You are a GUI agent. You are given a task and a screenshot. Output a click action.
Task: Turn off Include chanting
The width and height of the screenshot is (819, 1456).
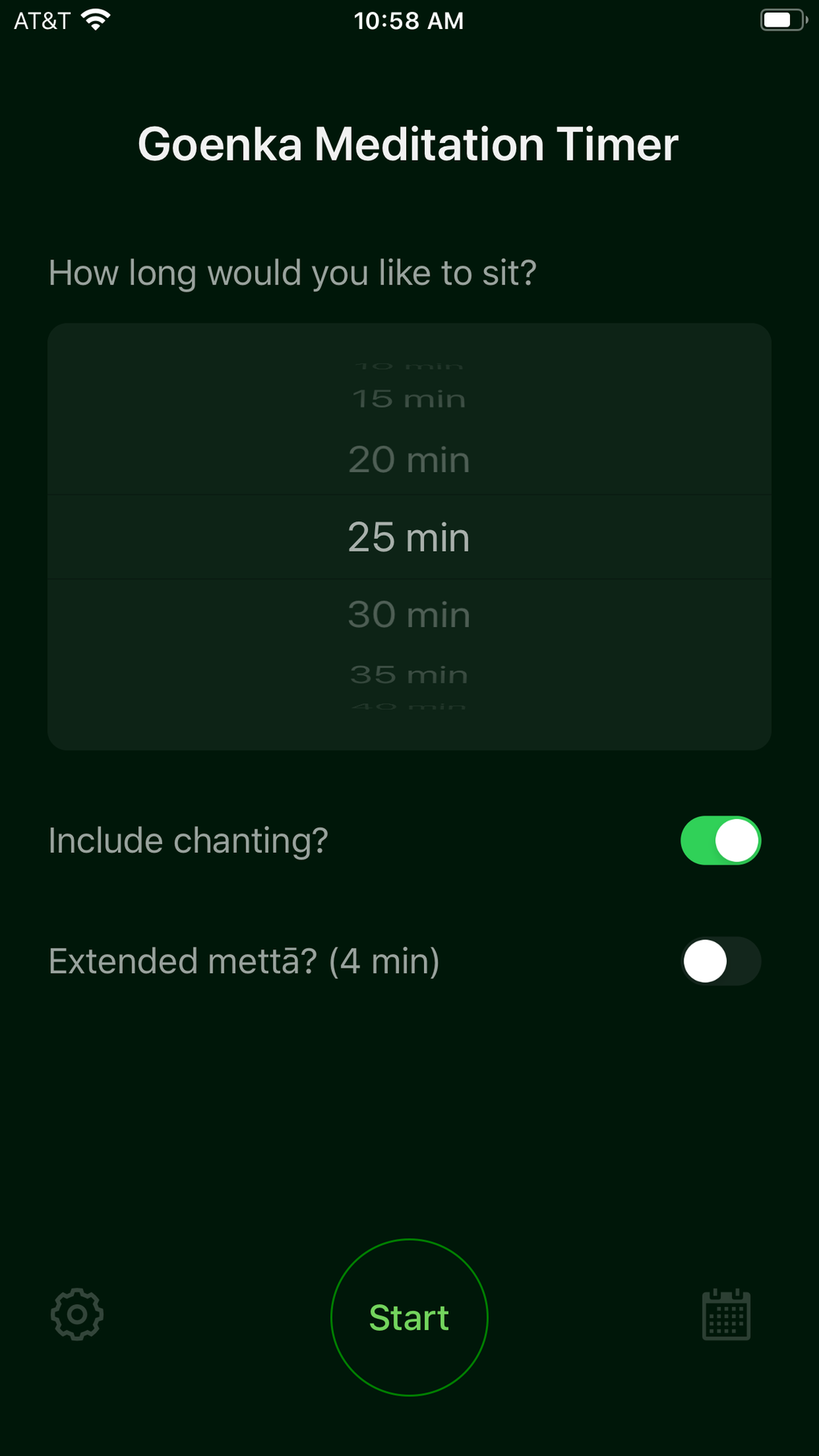coord(720,841)
